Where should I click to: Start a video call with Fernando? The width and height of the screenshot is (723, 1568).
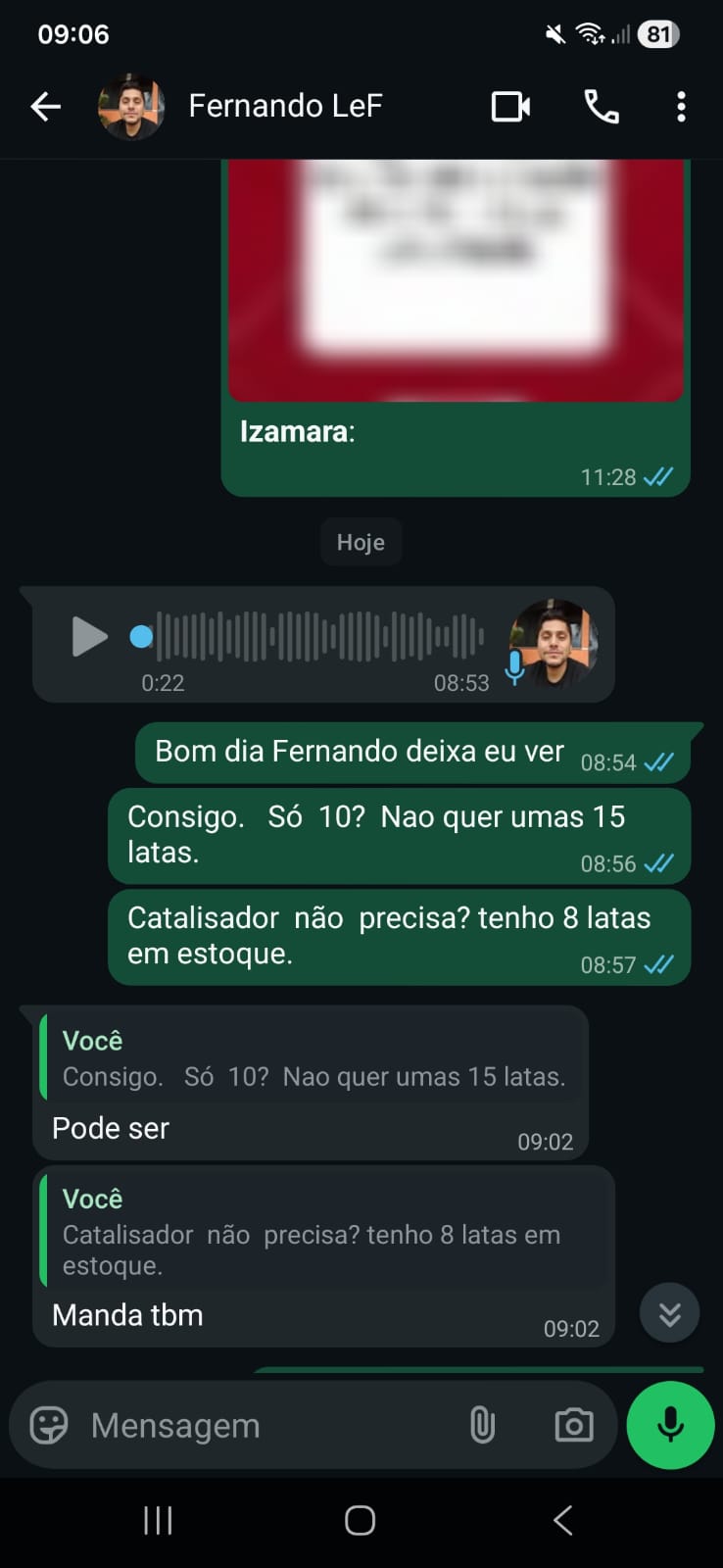point(510,106)
